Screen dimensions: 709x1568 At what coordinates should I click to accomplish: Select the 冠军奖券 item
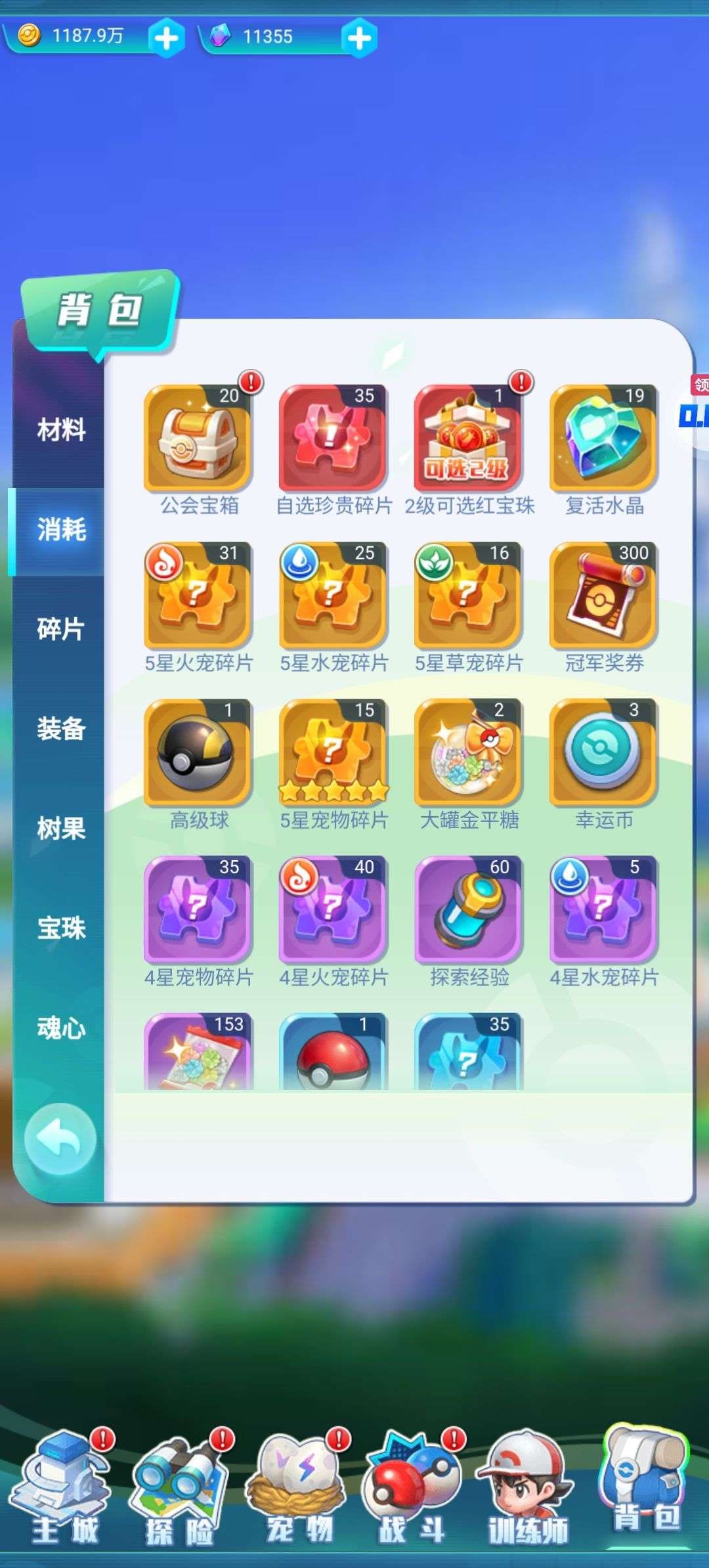pyautogui.click(x=603, y=596)
